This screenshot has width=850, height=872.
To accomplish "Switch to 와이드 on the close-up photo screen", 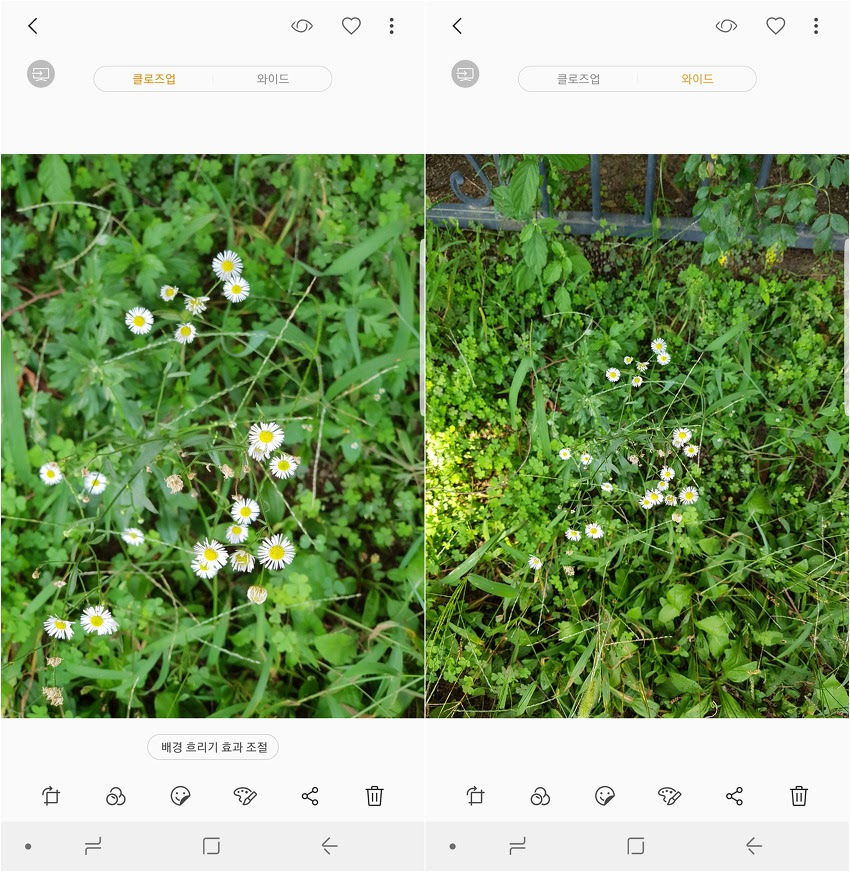I will pos(272,79).
